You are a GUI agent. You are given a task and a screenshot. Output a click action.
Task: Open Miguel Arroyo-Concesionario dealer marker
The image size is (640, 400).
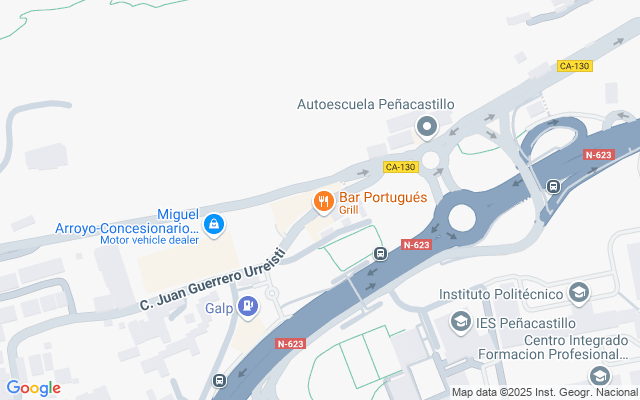(213, 227)
